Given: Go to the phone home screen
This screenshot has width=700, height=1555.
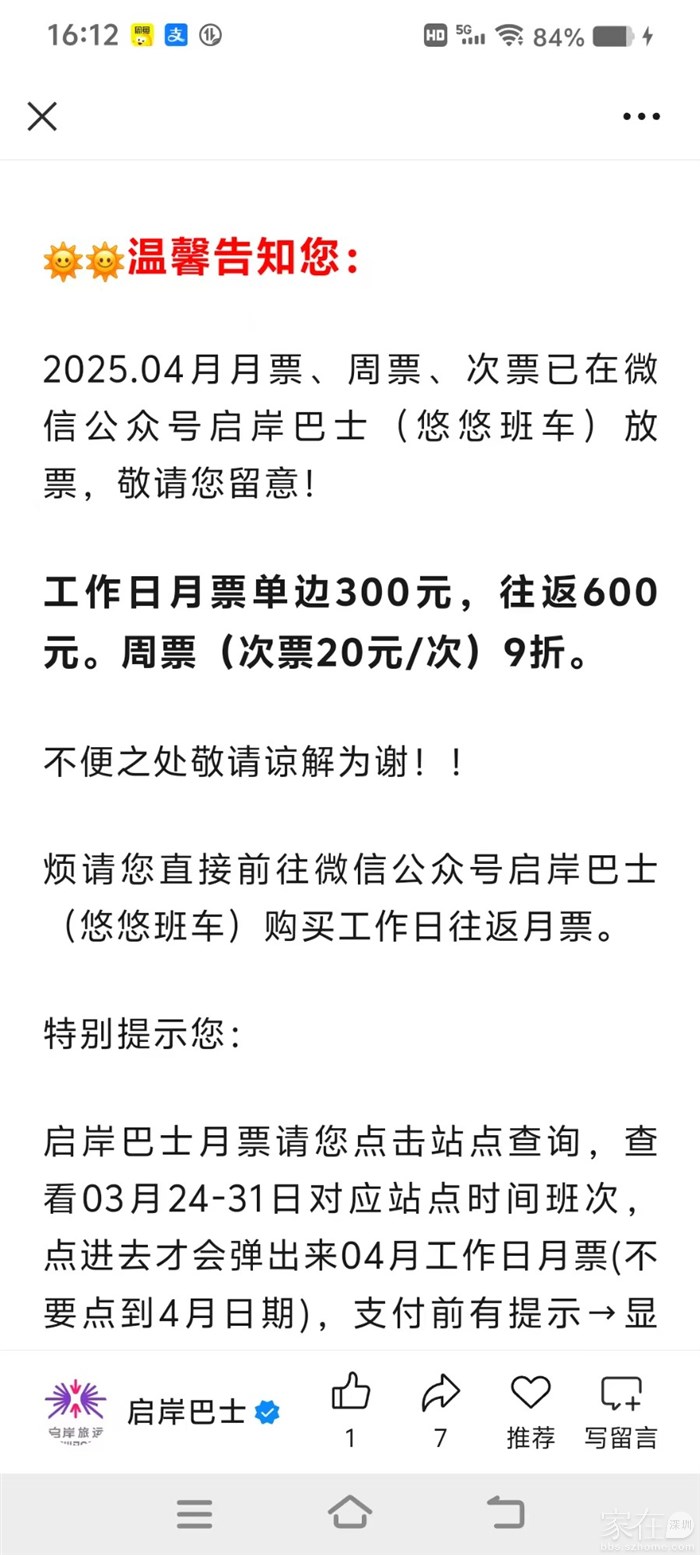Looking at the screenshot, I should pos(350,1513).
